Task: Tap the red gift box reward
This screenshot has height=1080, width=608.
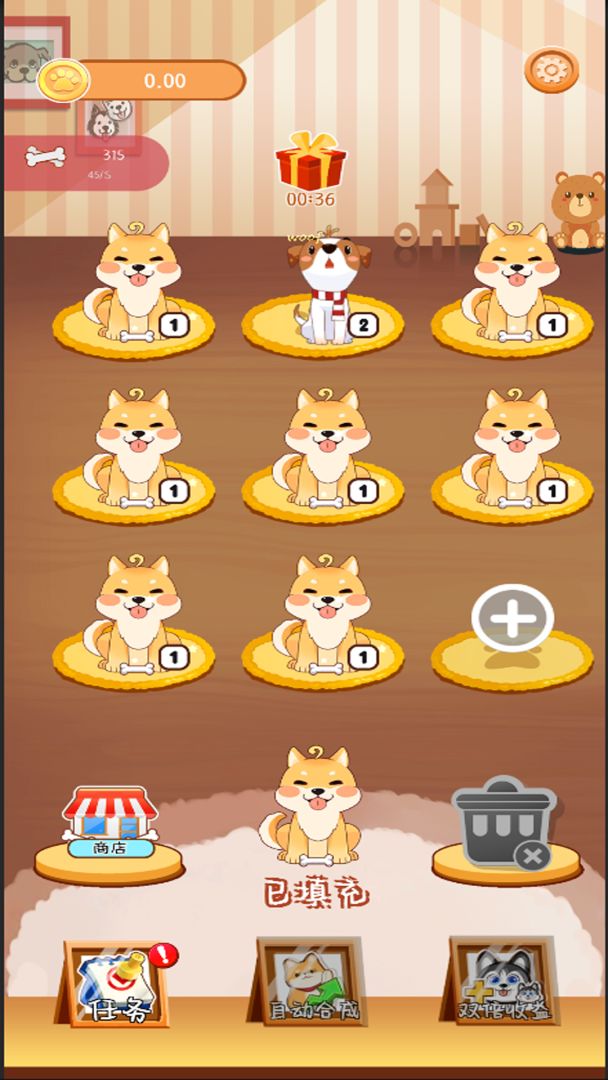Action: click(x=311, y=162)
